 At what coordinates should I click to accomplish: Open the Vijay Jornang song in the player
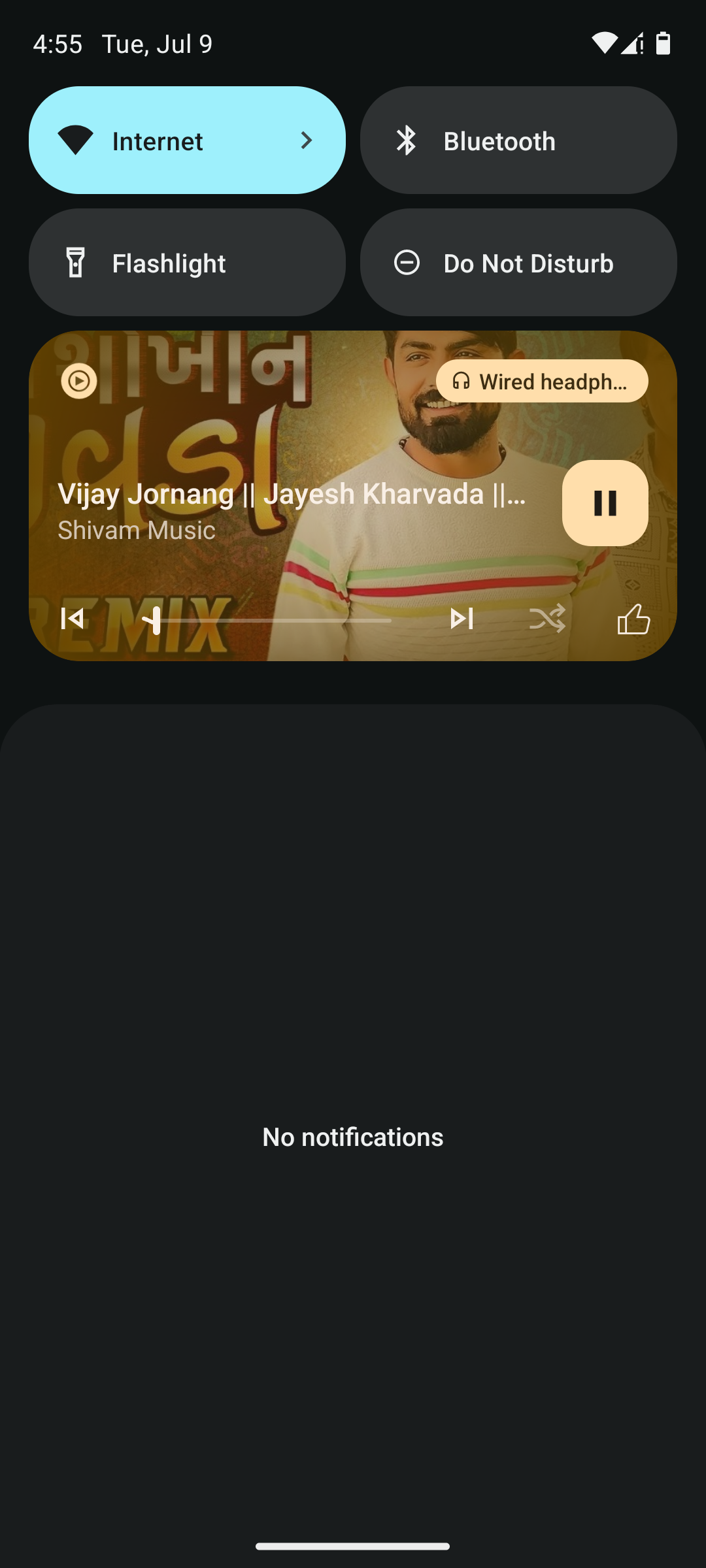pyautogui.click(x=292, y=495)
